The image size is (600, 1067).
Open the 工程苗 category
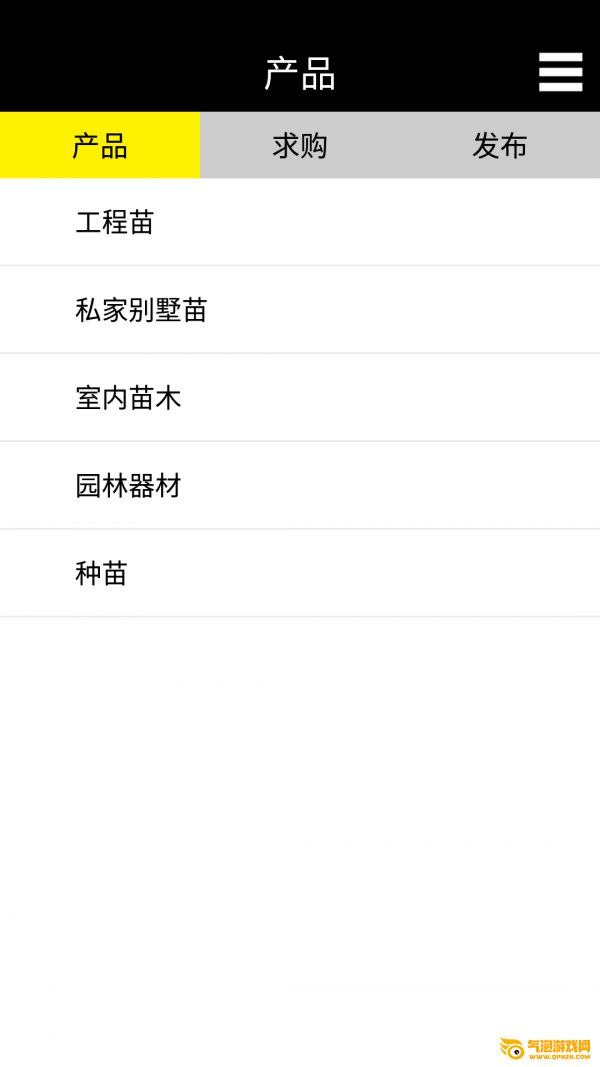pyautogui.click(x=300, y=222)
